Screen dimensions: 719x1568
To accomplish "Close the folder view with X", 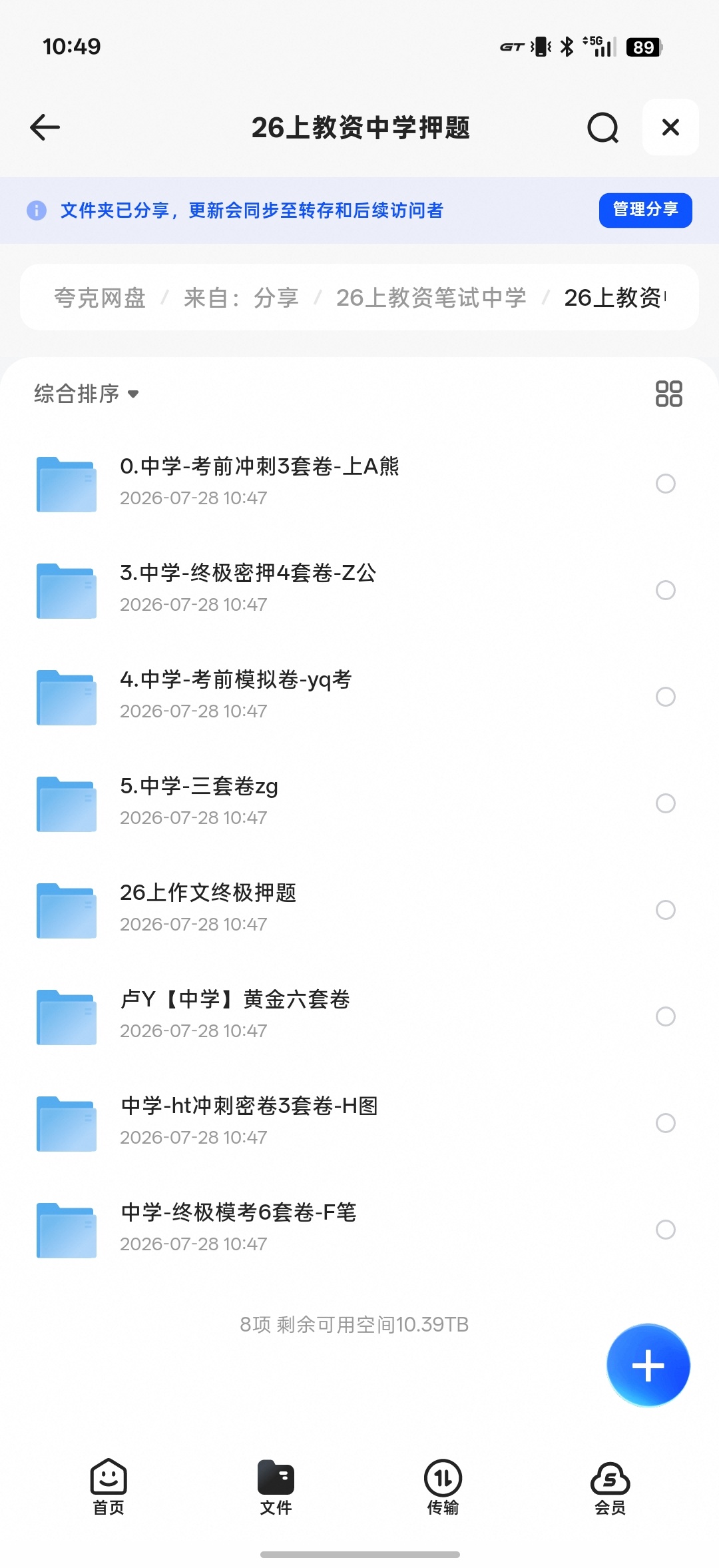I will click(670, 127).
